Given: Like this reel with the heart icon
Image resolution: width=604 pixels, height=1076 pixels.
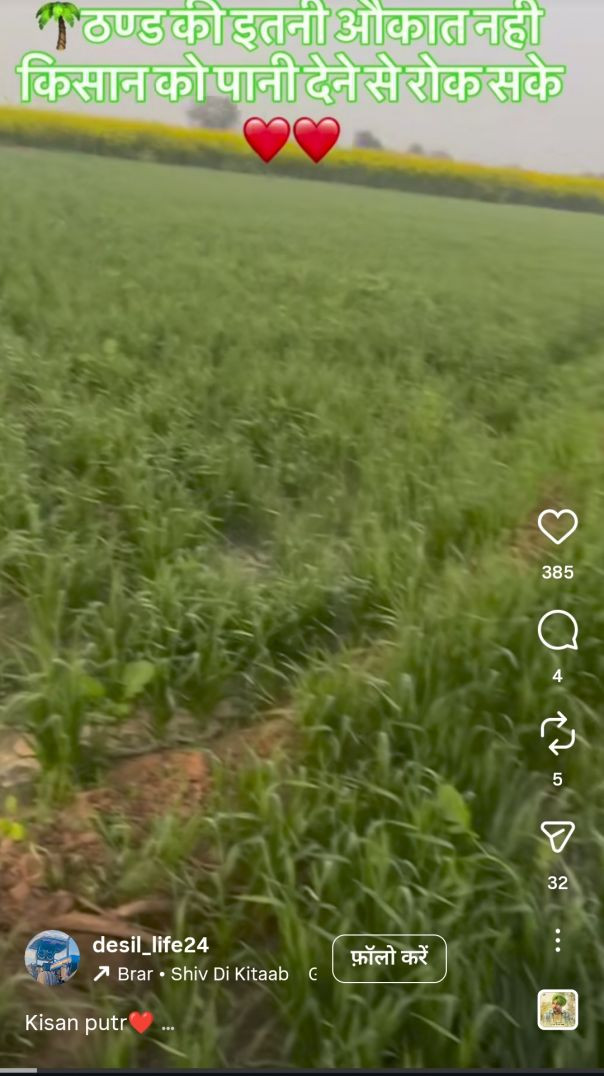Looking at the screenshot, I should (x=557, y=527).
